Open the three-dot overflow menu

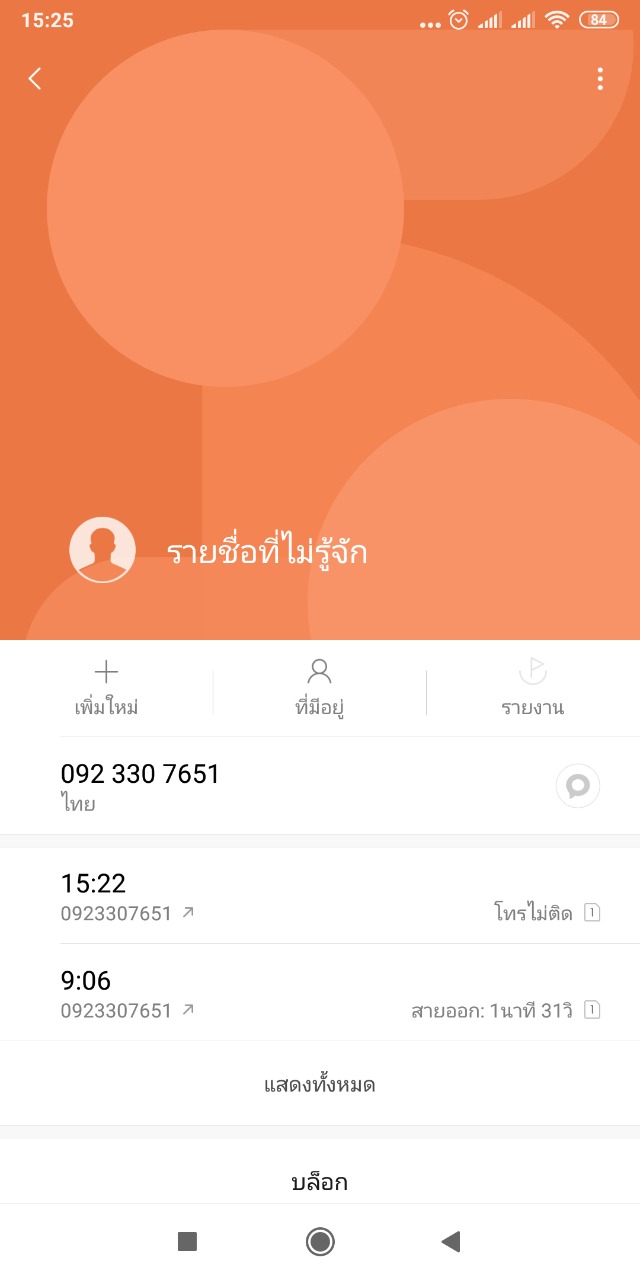click(x=600, y=79)
